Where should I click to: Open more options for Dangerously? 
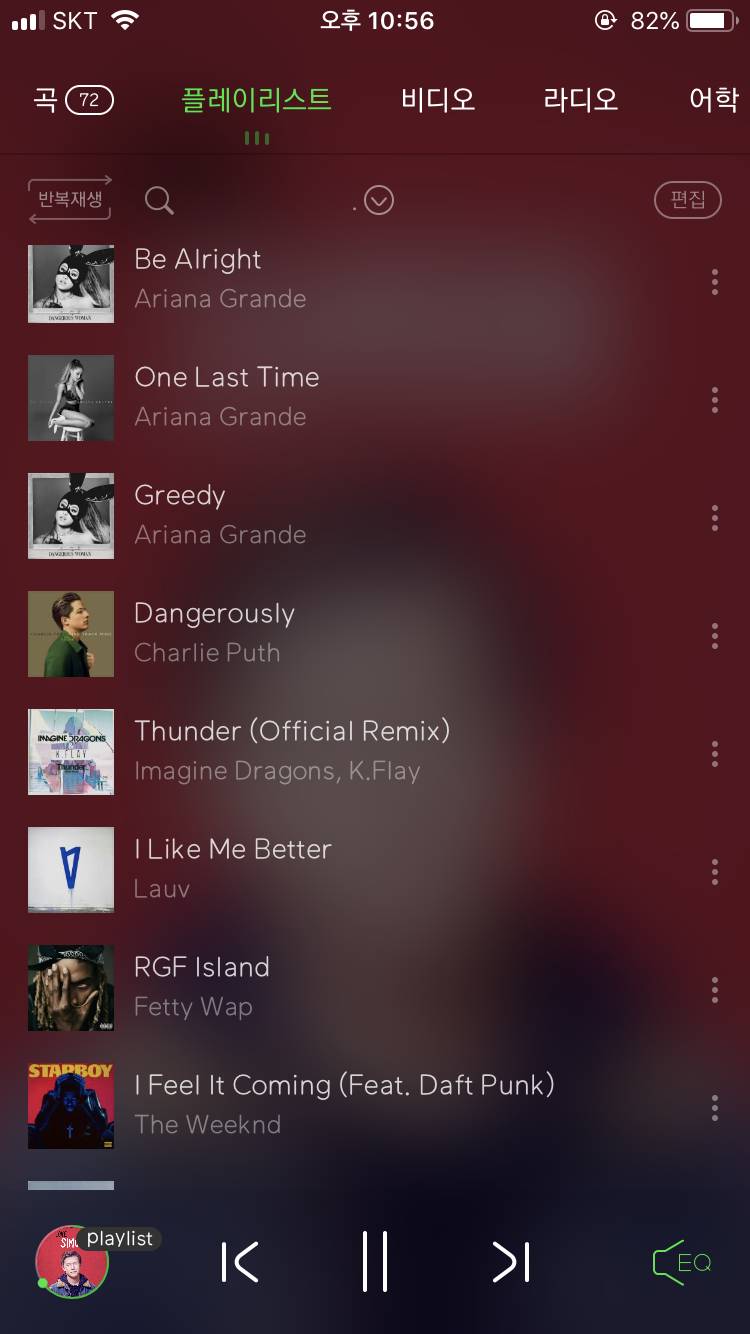pyautogui.click(x=714, y=636)
